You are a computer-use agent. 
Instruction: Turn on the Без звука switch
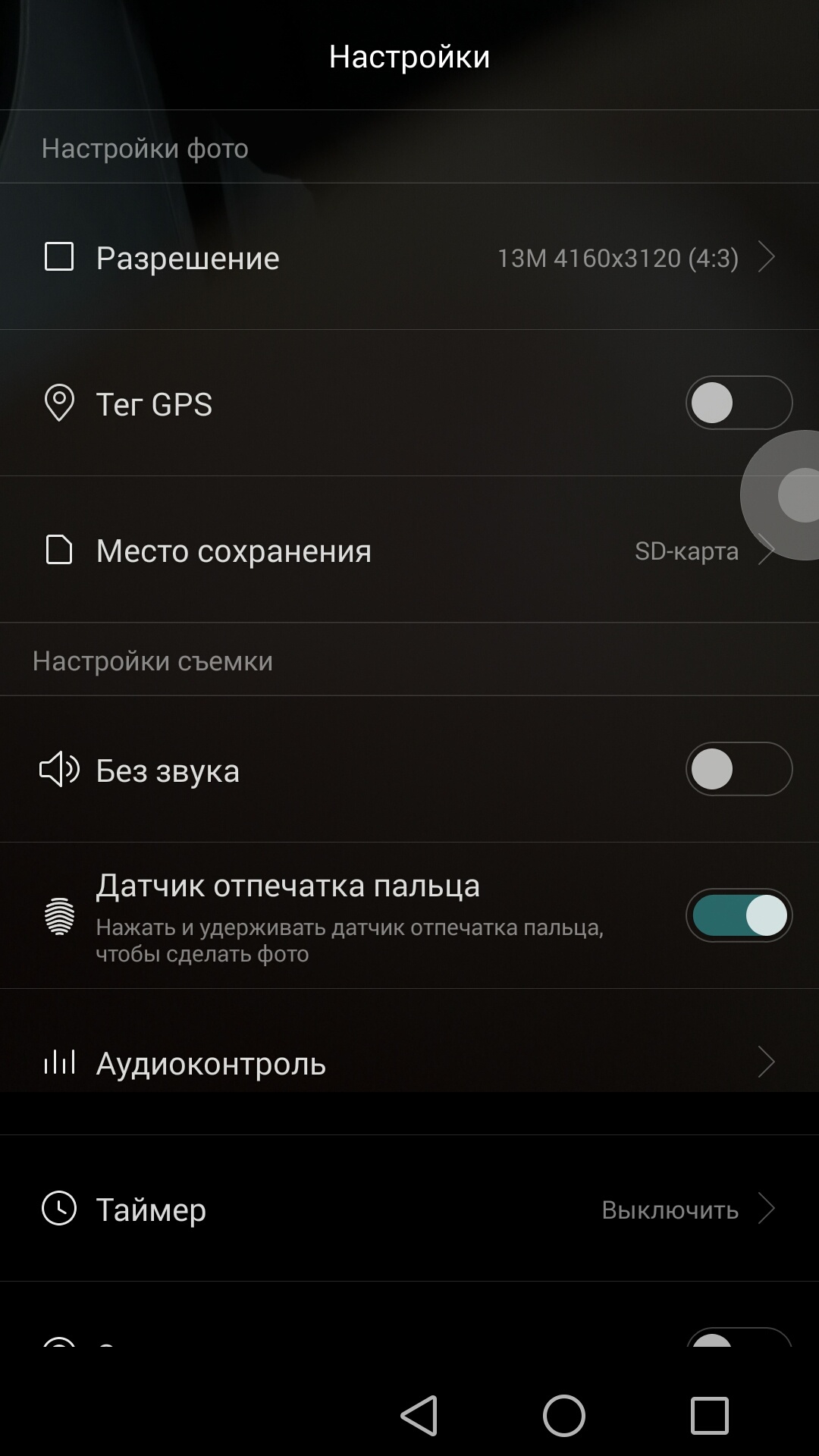click(x=738, y=769)
